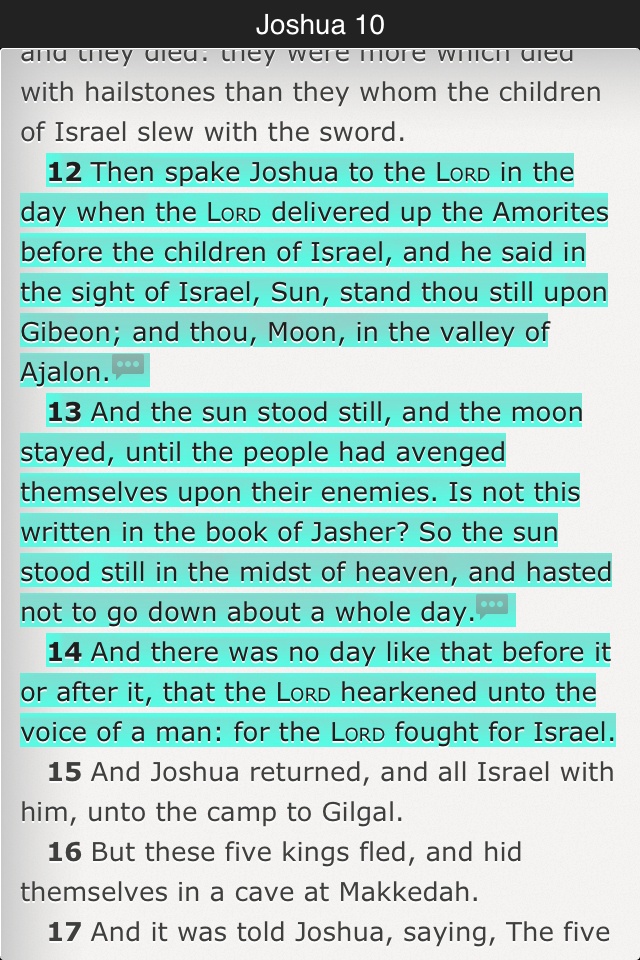Open the note icon after whole day
Viewport: 640px width, 960px height.
[492, 606]
